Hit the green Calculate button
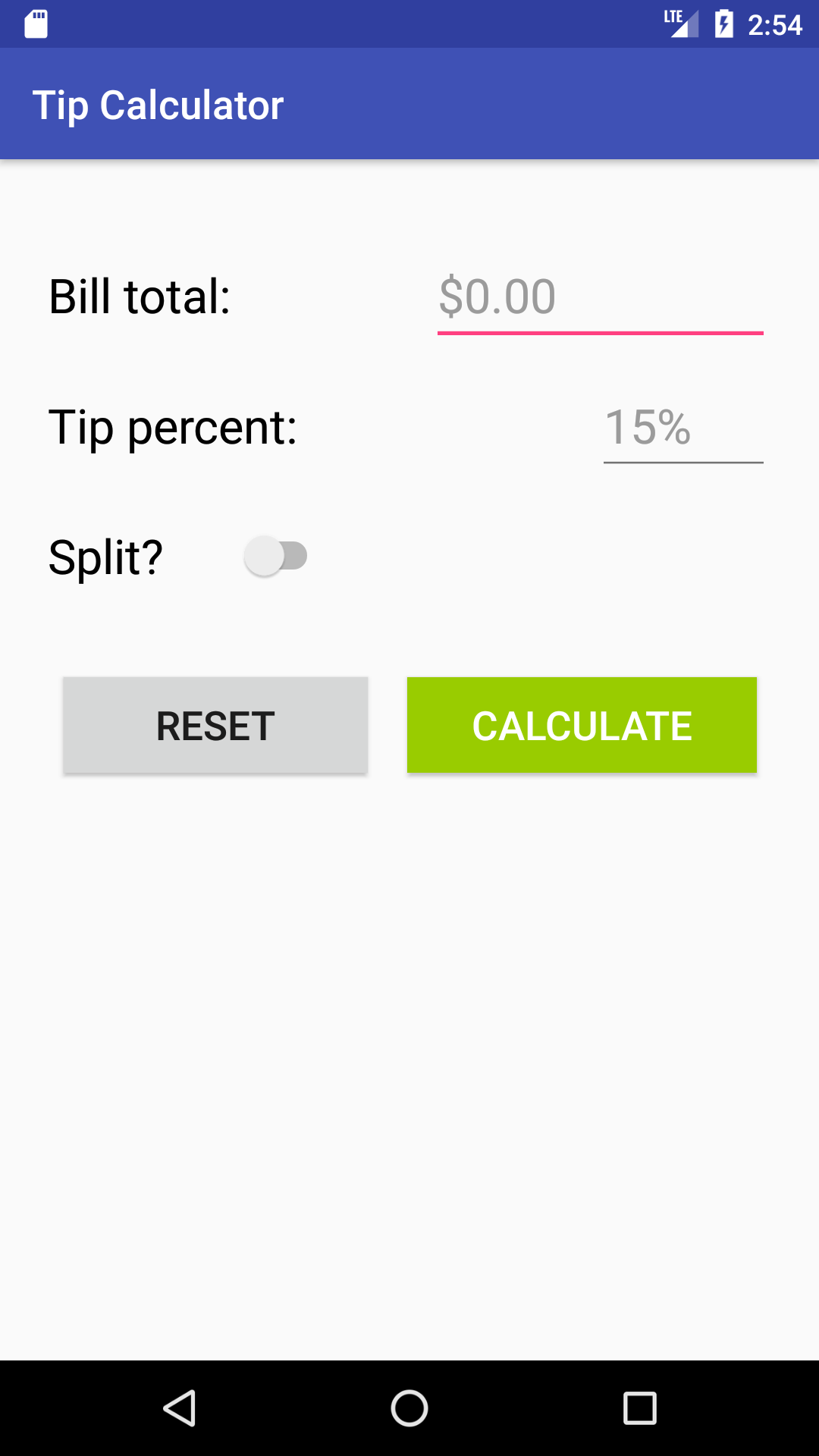Viewport: 819px width, 1456px height. click(582, 726)
